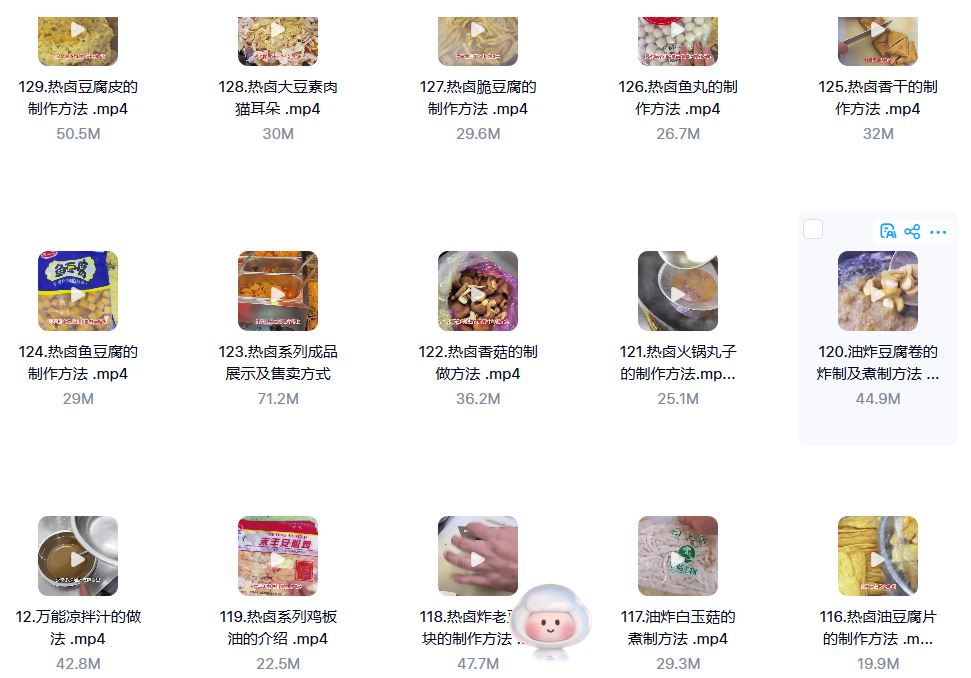This screenshot has width=971, height=678.
Task: Play video 120.油炸豆腐卷的炸制及煮制方法
Action: [x=878, y=291]
